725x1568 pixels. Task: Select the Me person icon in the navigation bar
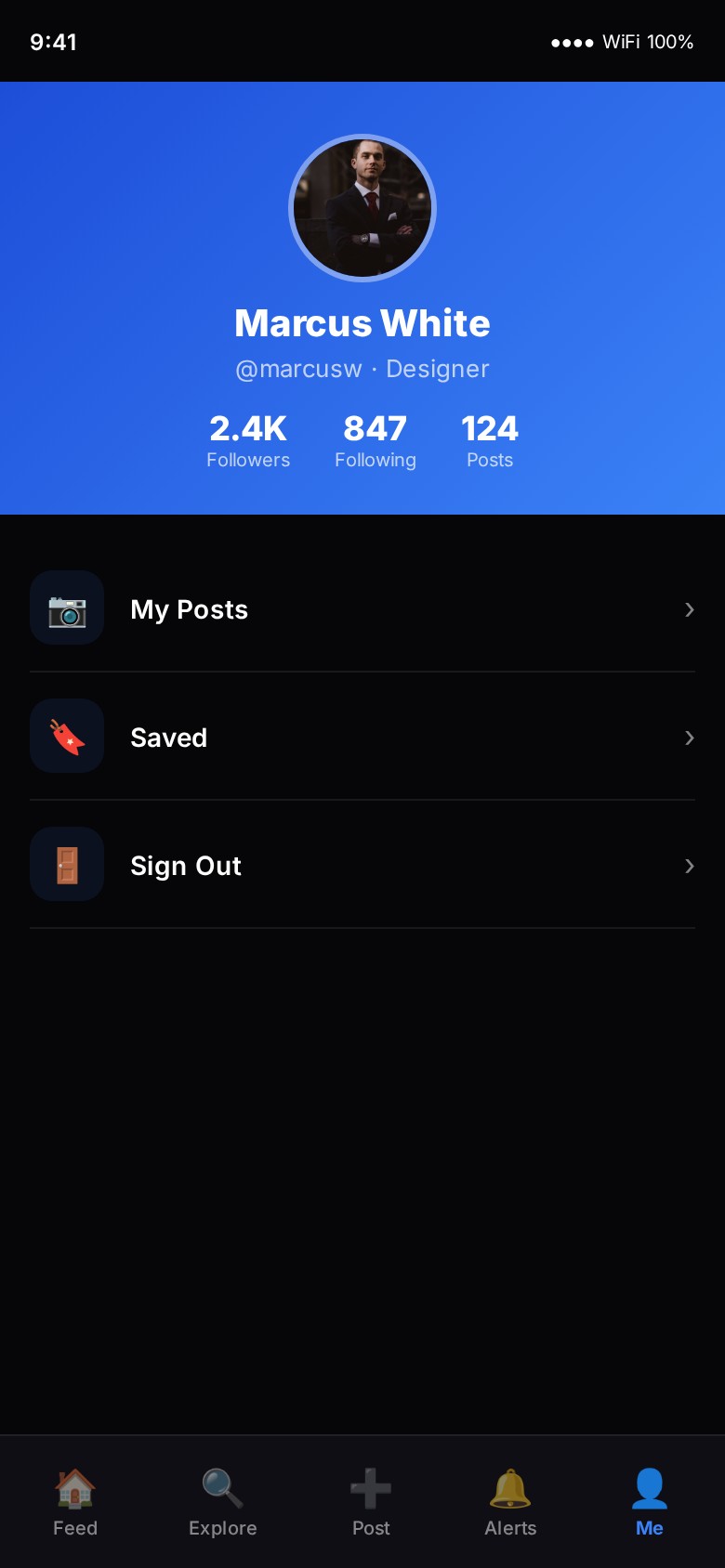650,1488
